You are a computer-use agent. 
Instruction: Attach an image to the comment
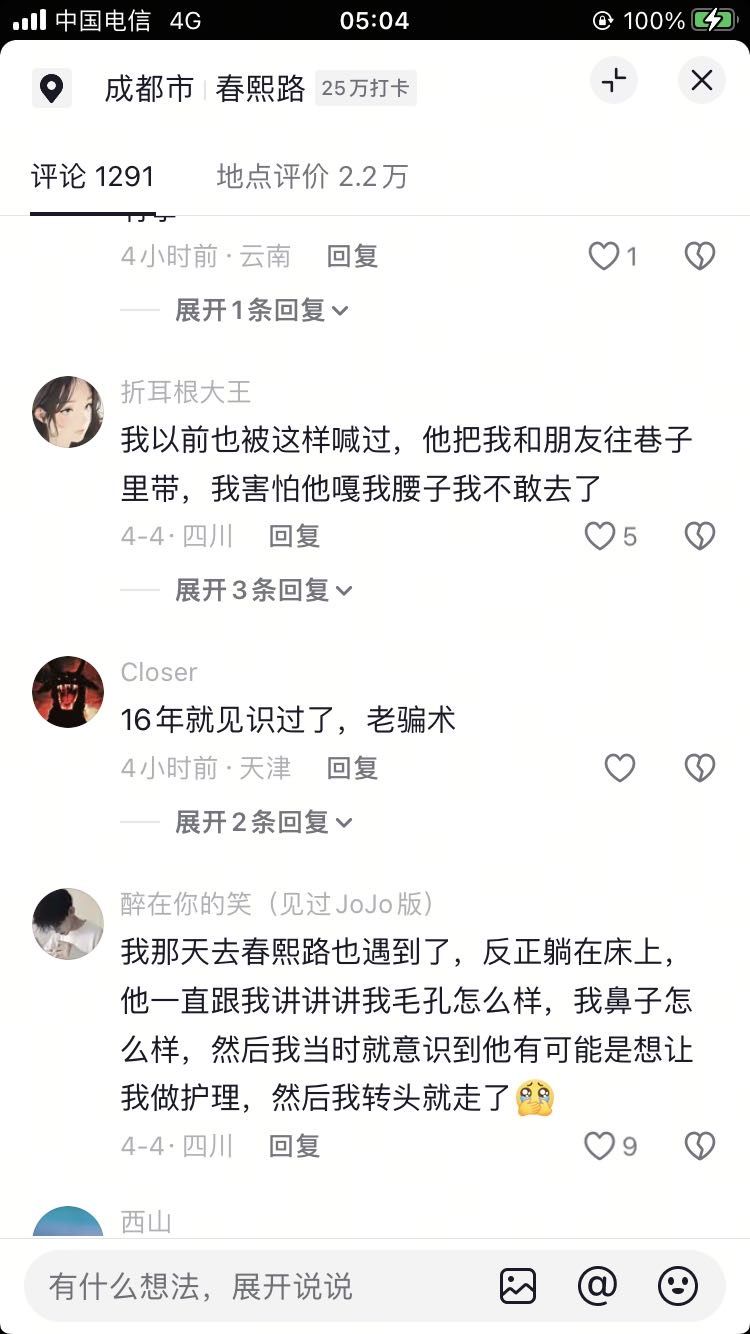pos(518,1286)
